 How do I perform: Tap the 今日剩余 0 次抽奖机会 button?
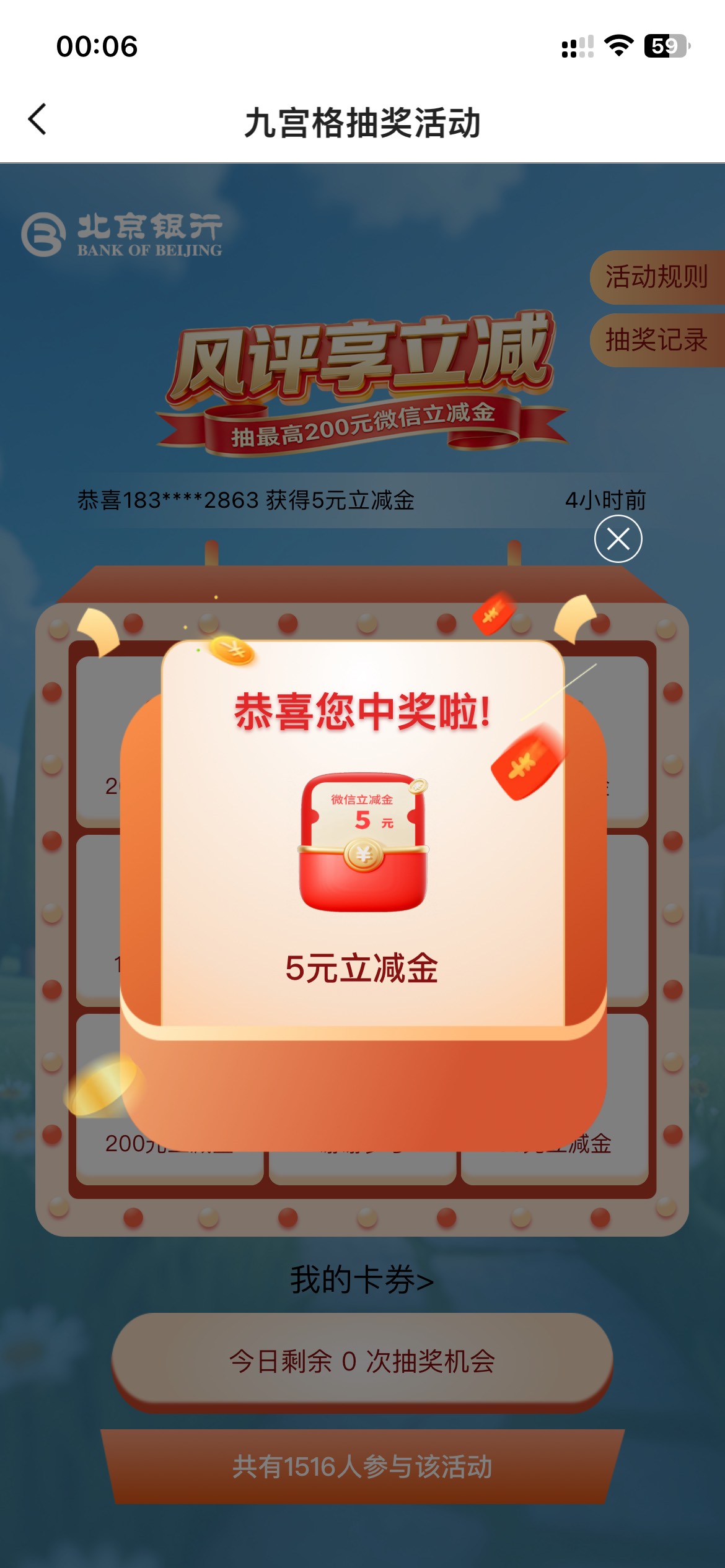[362, 1361]
